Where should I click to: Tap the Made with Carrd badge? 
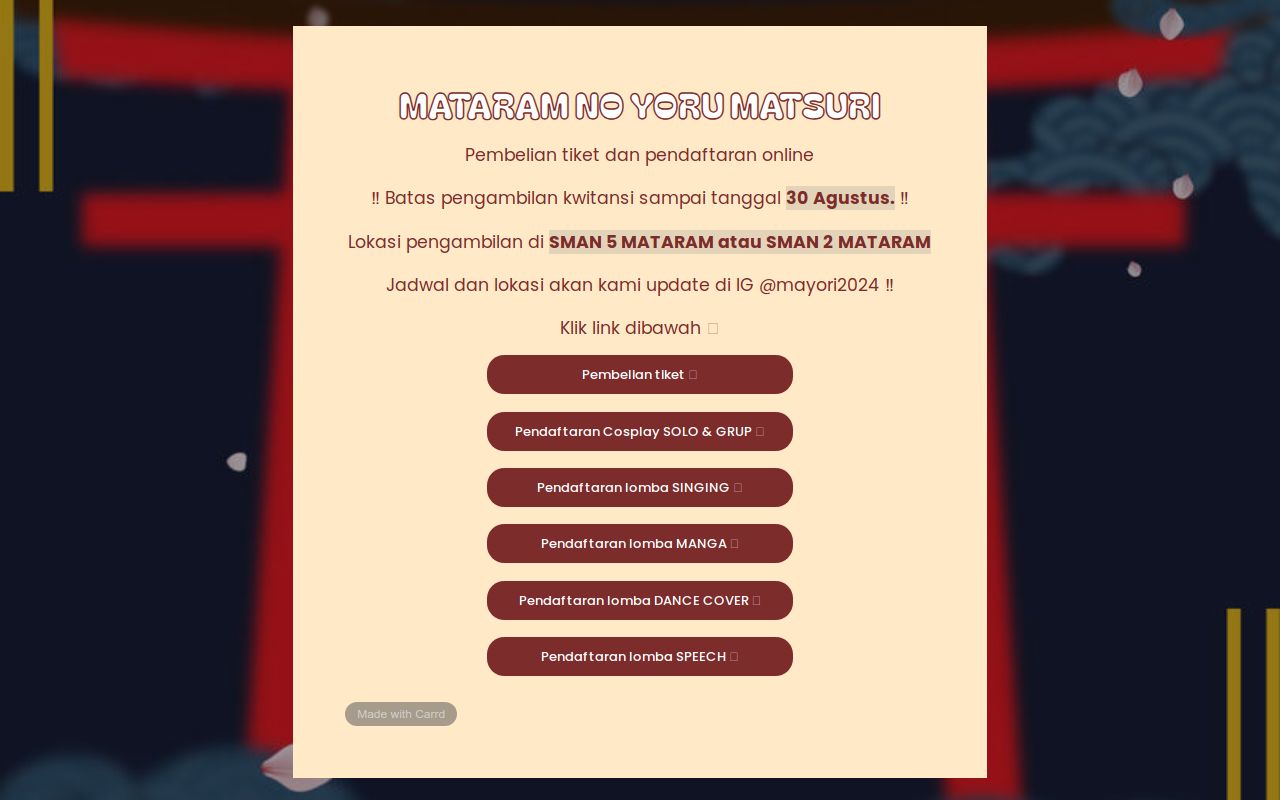(401, 714)
